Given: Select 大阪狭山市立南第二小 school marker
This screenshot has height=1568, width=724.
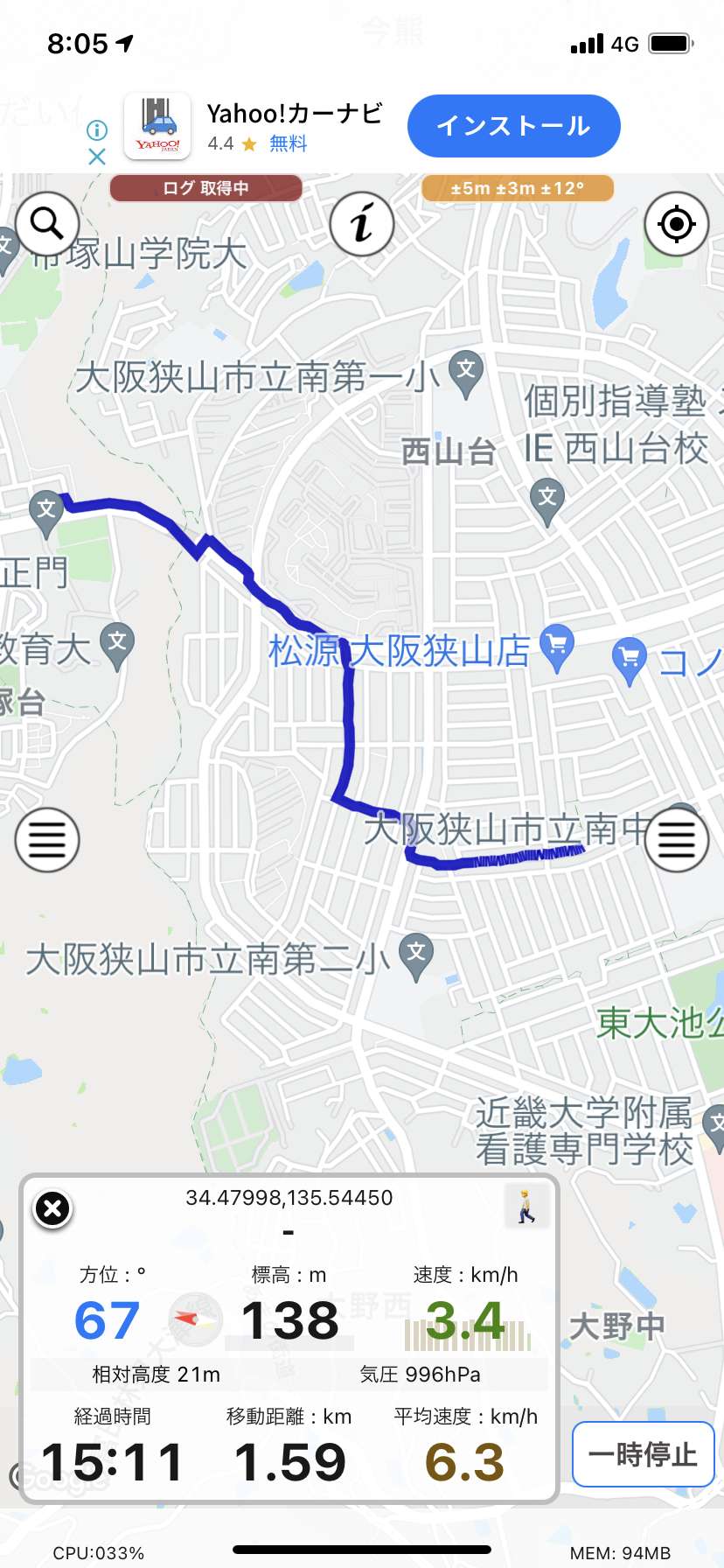Looking at the screenshot, I should pyautogui.click(x=416, y=955).
